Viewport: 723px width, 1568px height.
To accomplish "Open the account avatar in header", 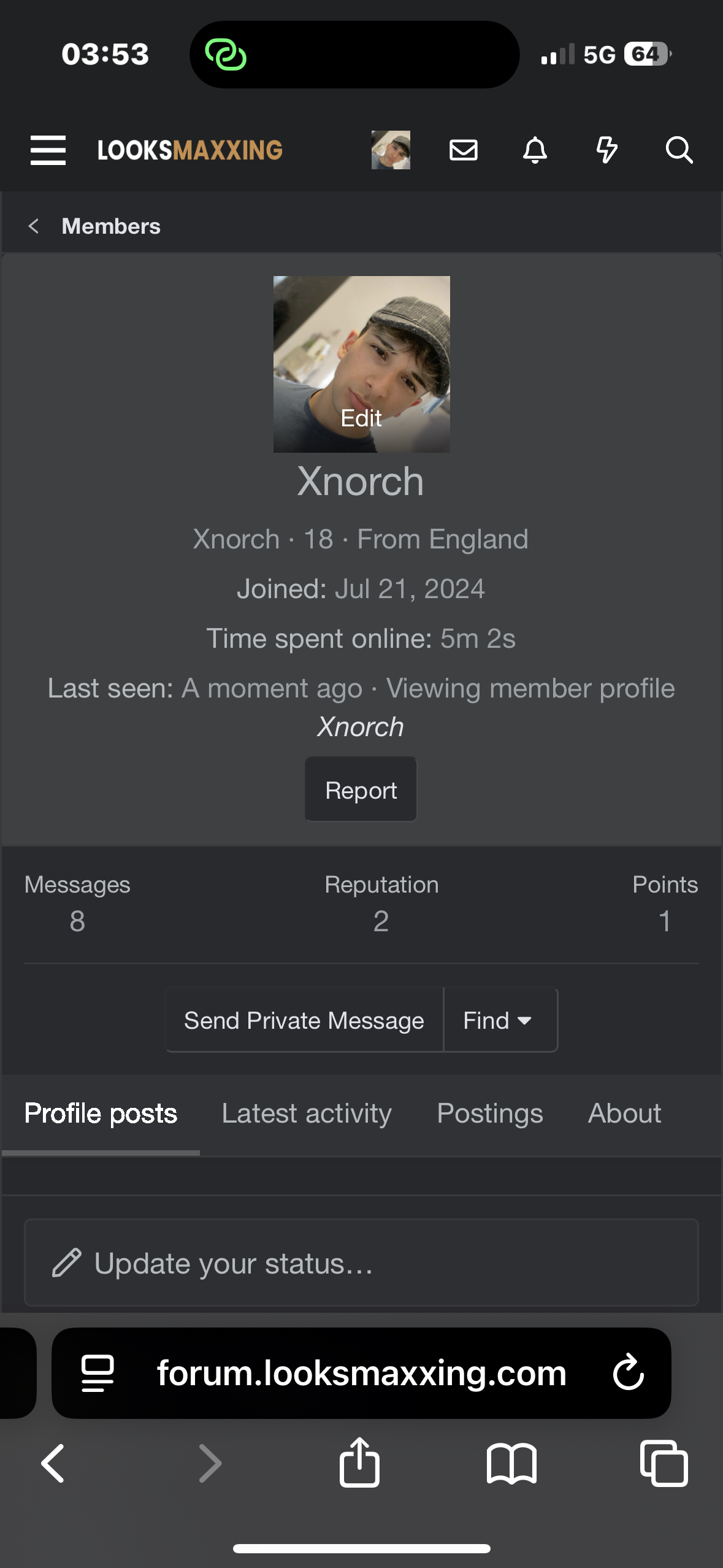I will (391, 150).
